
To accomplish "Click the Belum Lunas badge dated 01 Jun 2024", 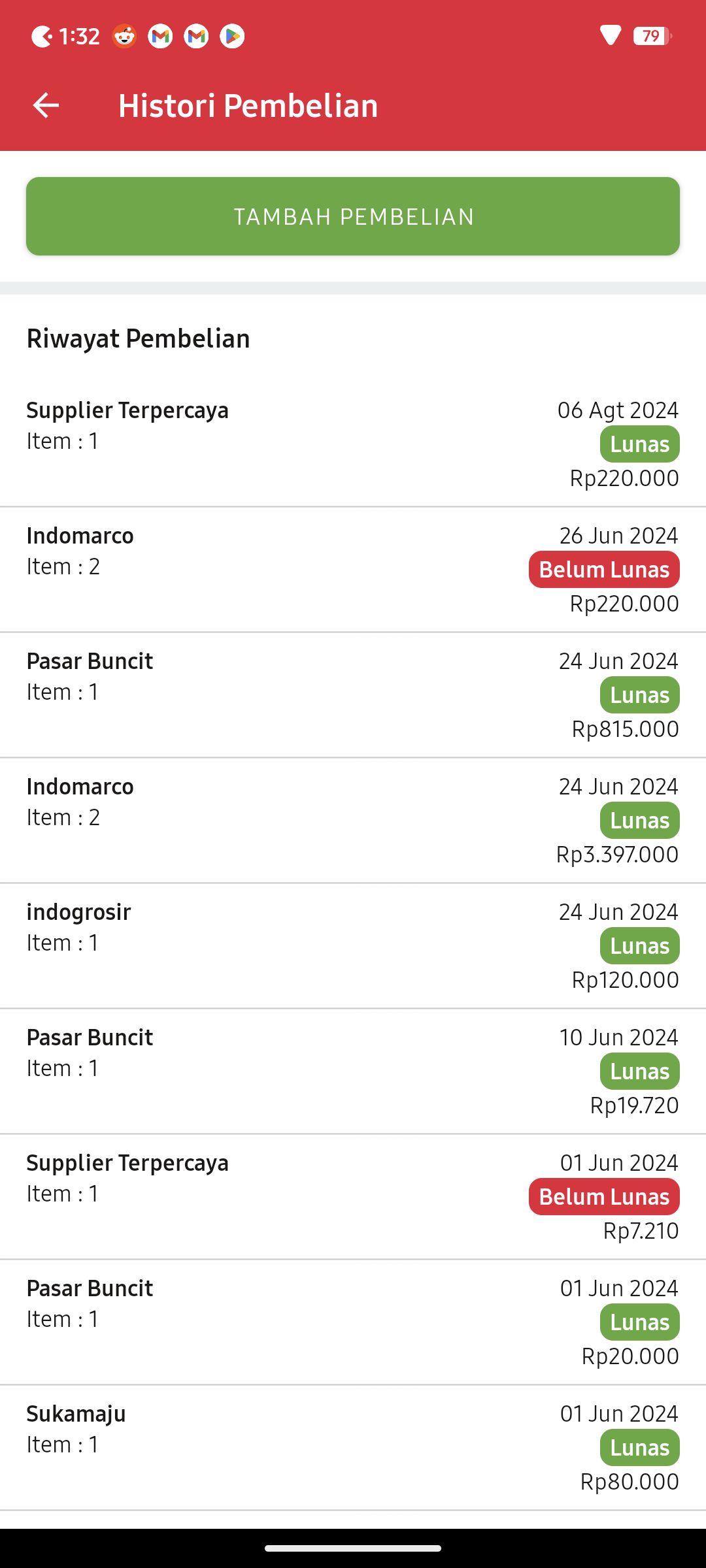I will coord(603,1196).
